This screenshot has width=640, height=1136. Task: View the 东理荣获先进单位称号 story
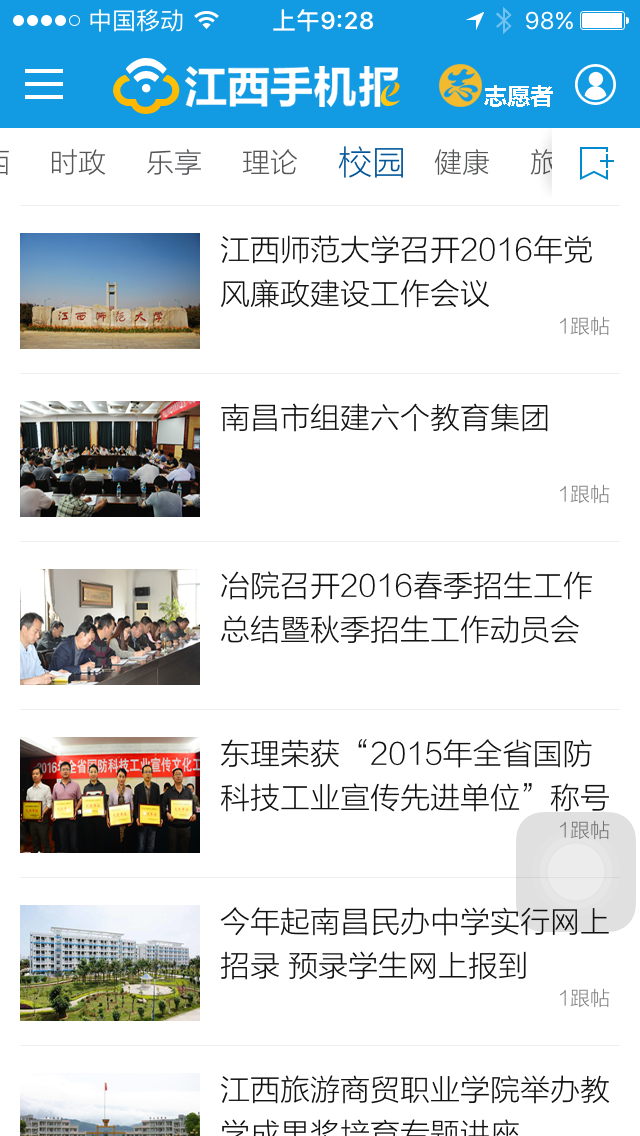(414, 776)
